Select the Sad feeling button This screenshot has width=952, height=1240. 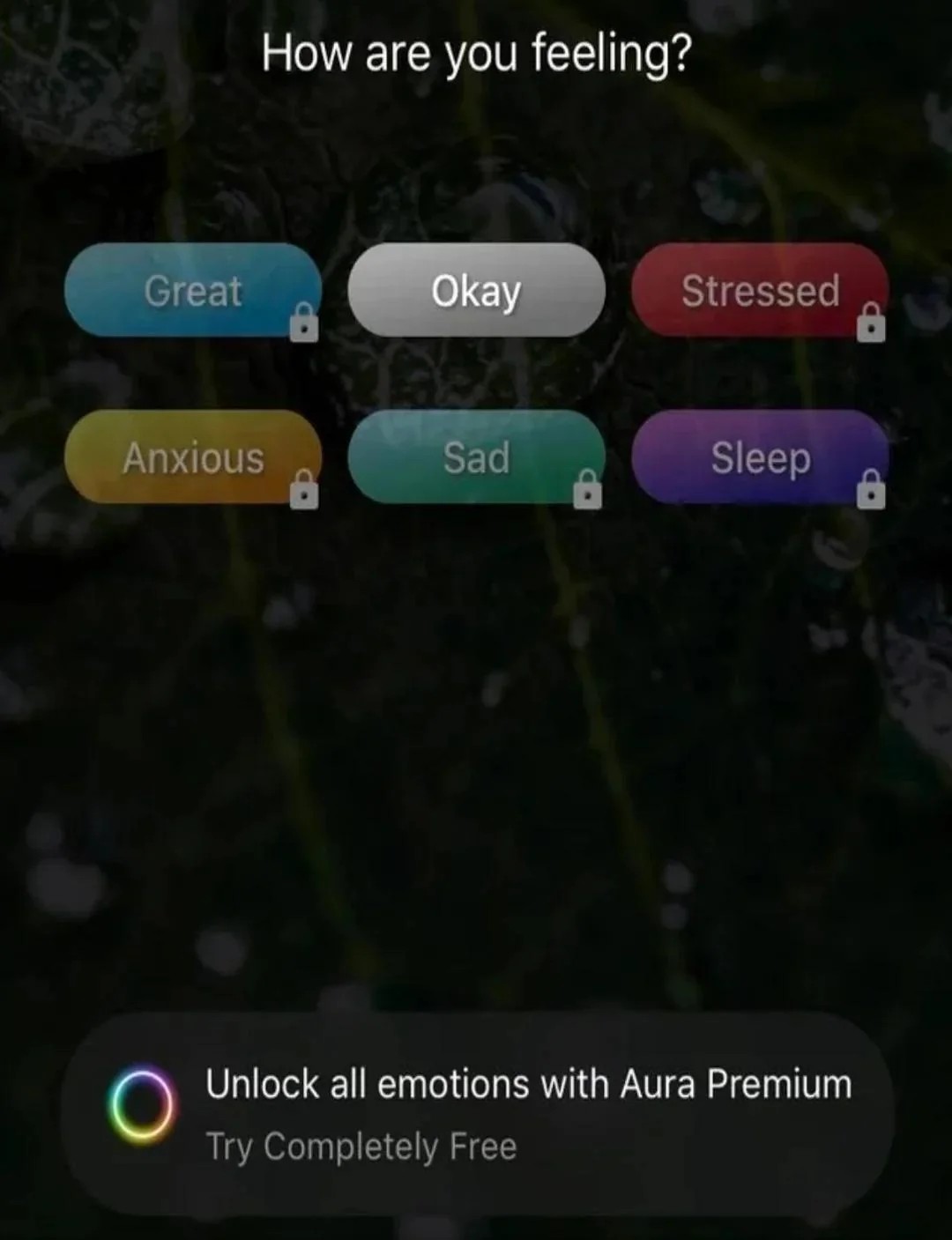point(476,457)
